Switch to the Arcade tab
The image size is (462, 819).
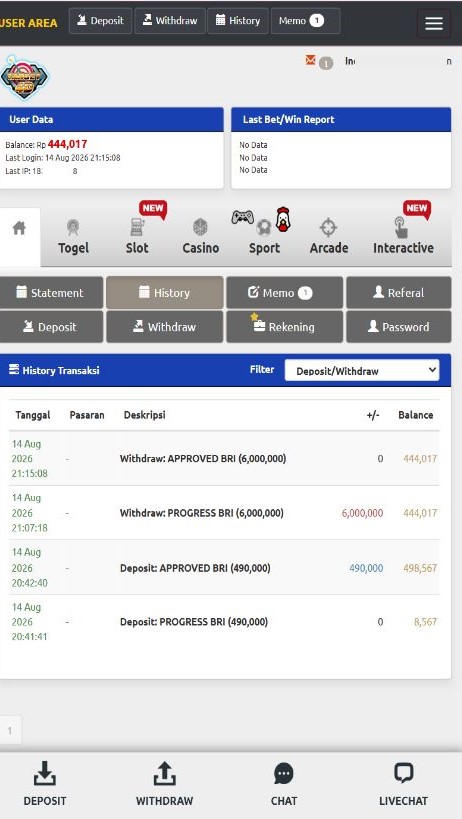[x=328, y=237]
